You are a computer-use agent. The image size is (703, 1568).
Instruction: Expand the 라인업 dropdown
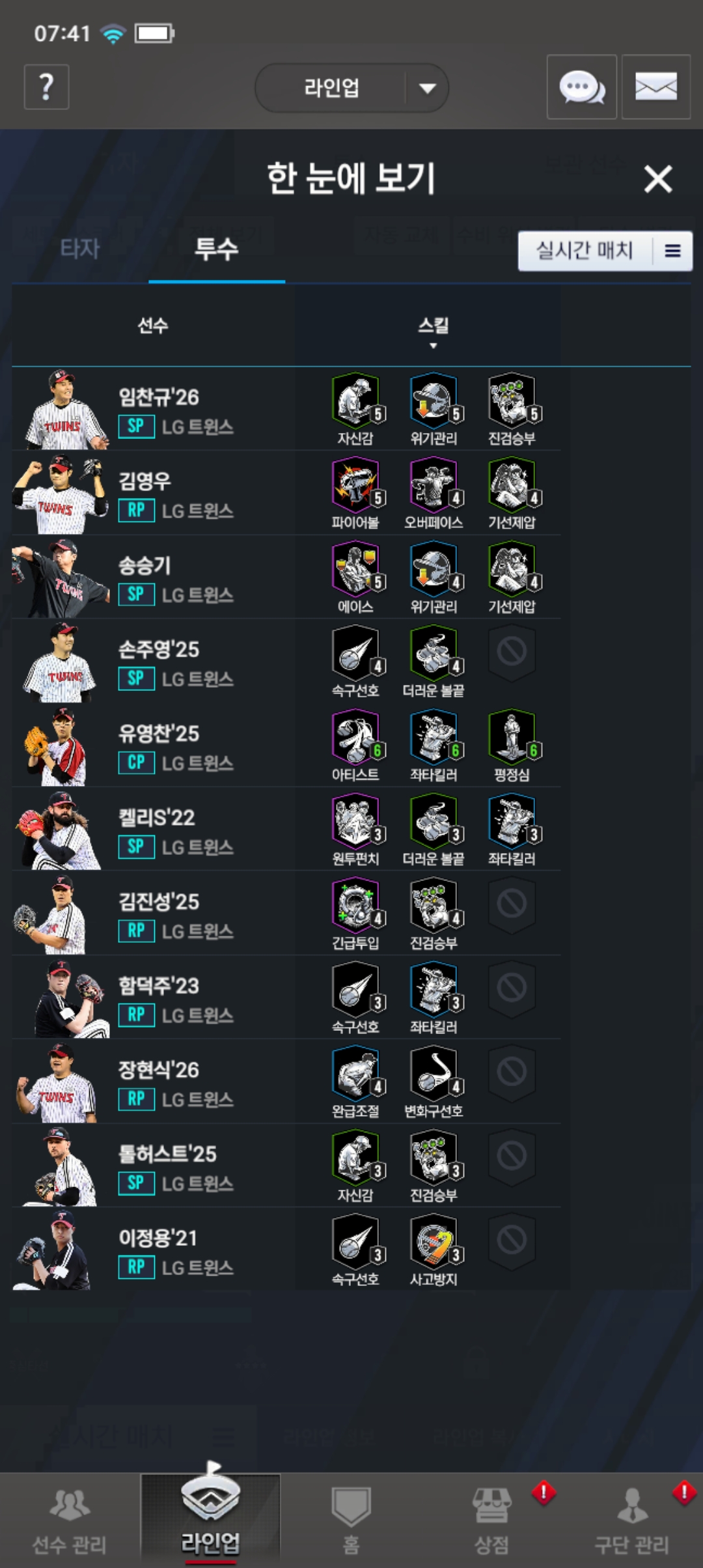pos(351,88)
